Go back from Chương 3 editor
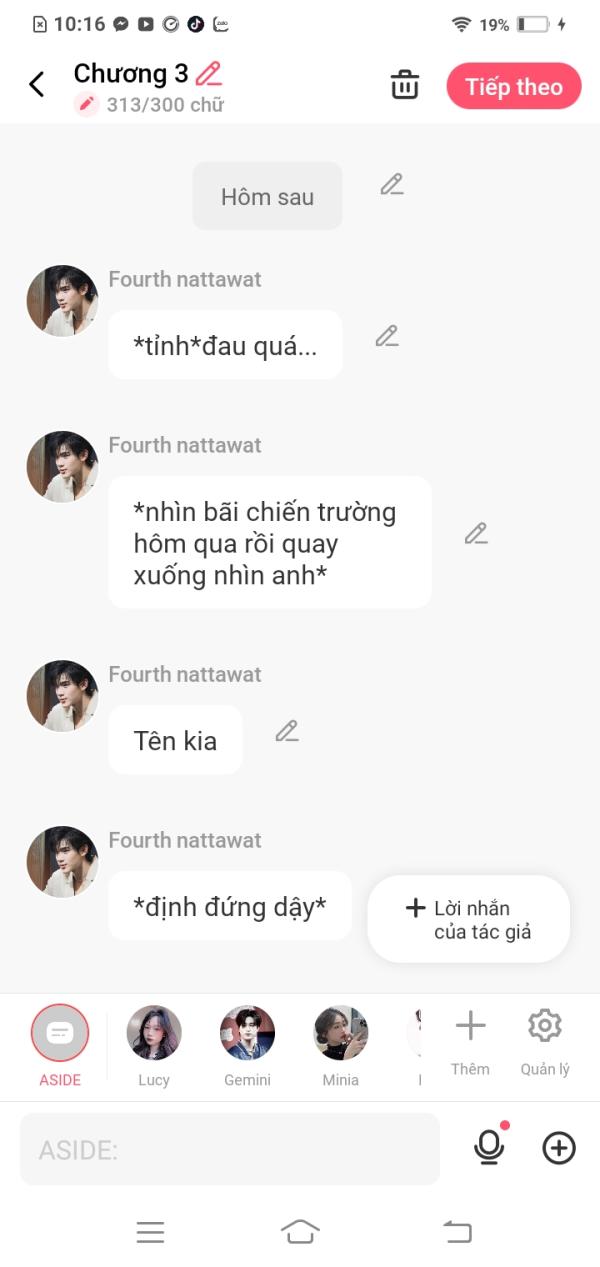 click(37, 85)
